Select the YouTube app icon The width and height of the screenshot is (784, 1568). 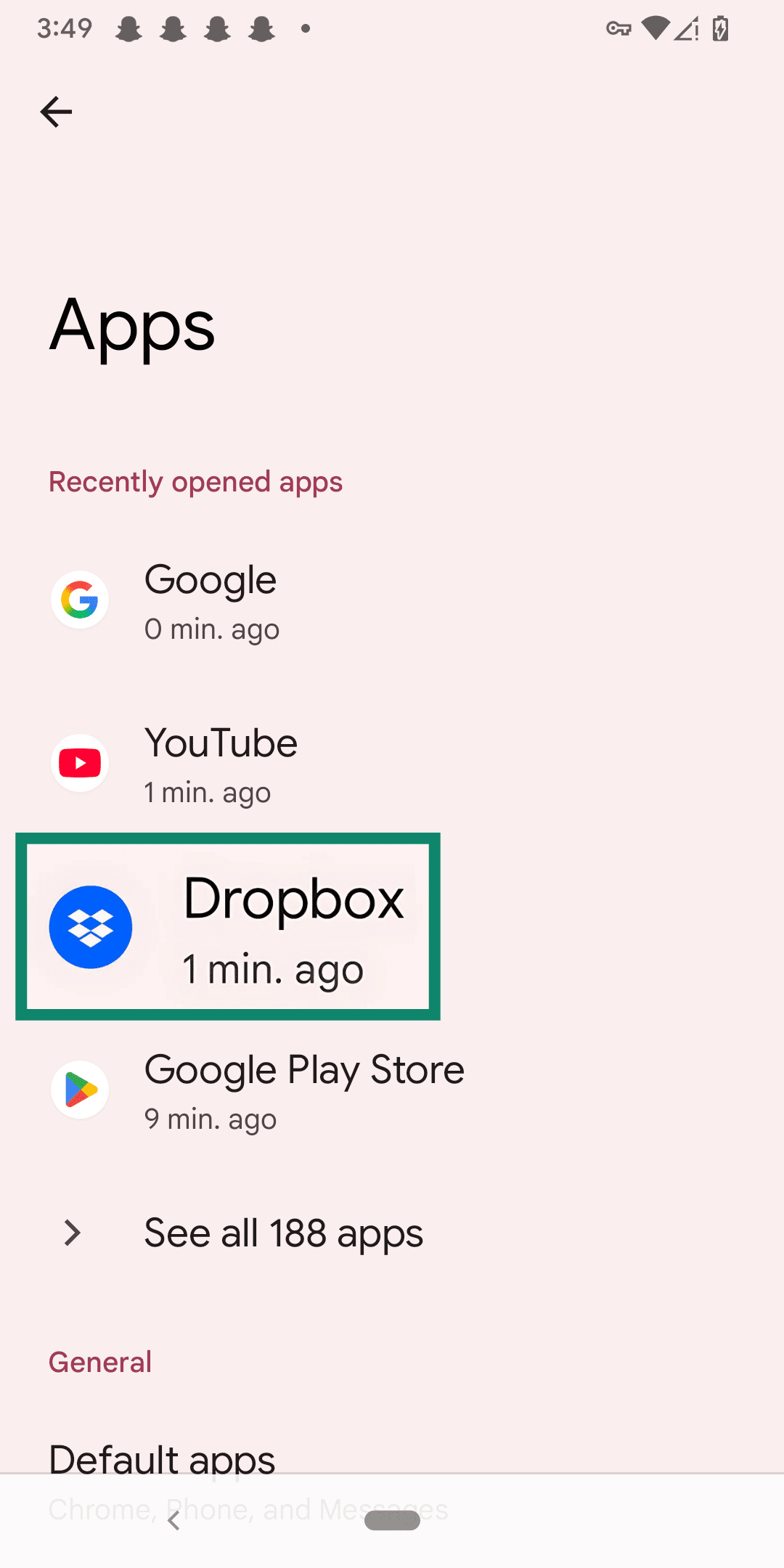click(x=79, y=762)
